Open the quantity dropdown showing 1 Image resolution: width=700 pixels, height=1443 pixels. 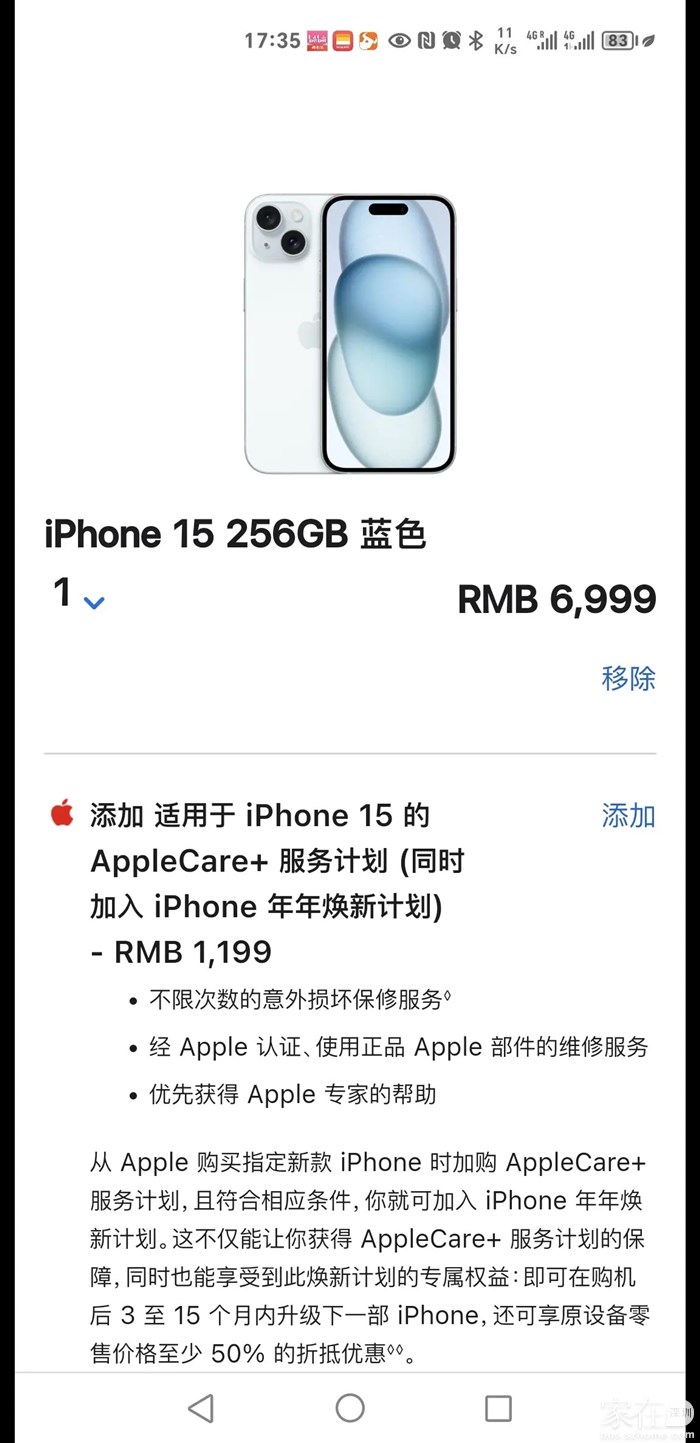coord(79,596)
